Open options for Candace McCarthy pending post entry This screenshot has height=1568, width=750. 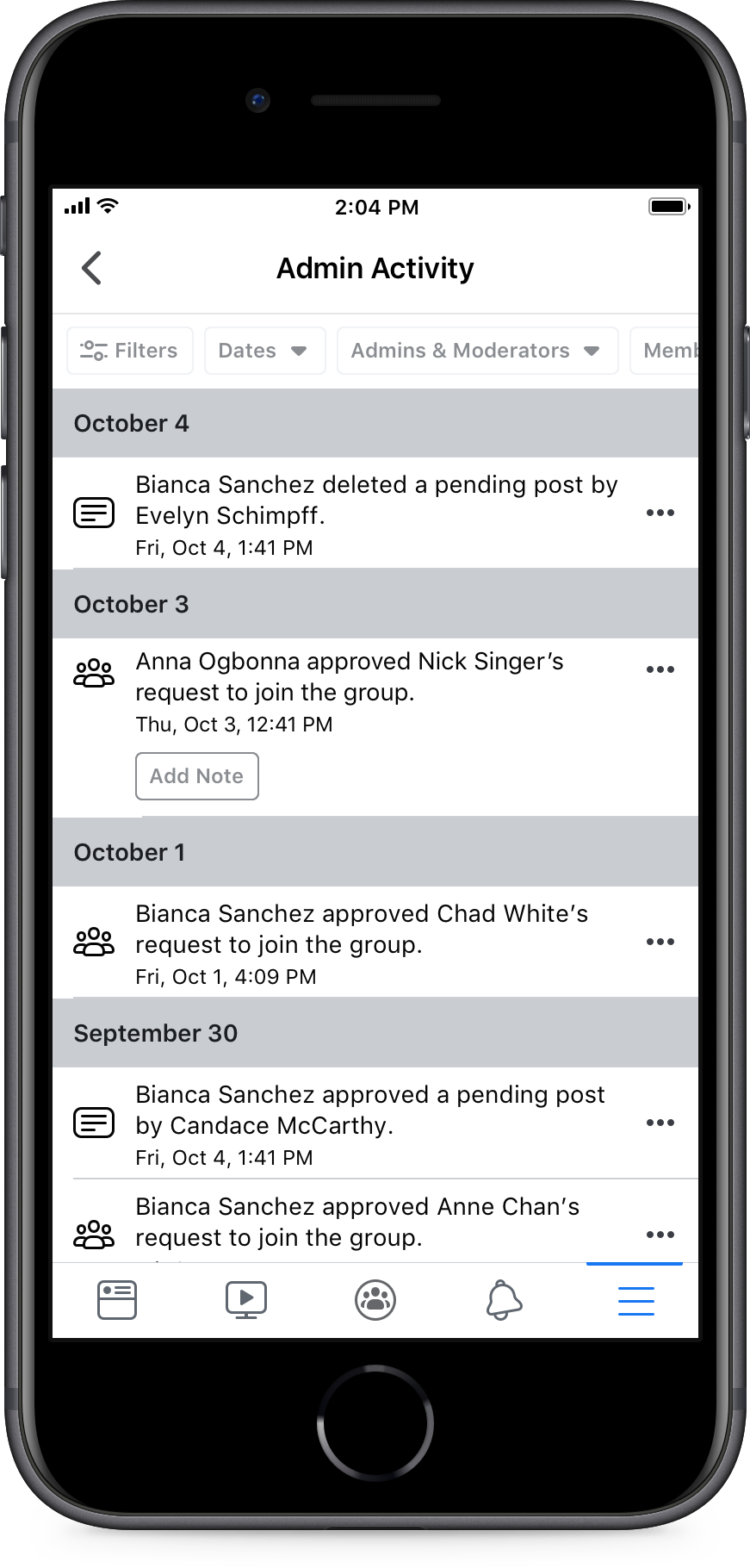pos(660,1123)
